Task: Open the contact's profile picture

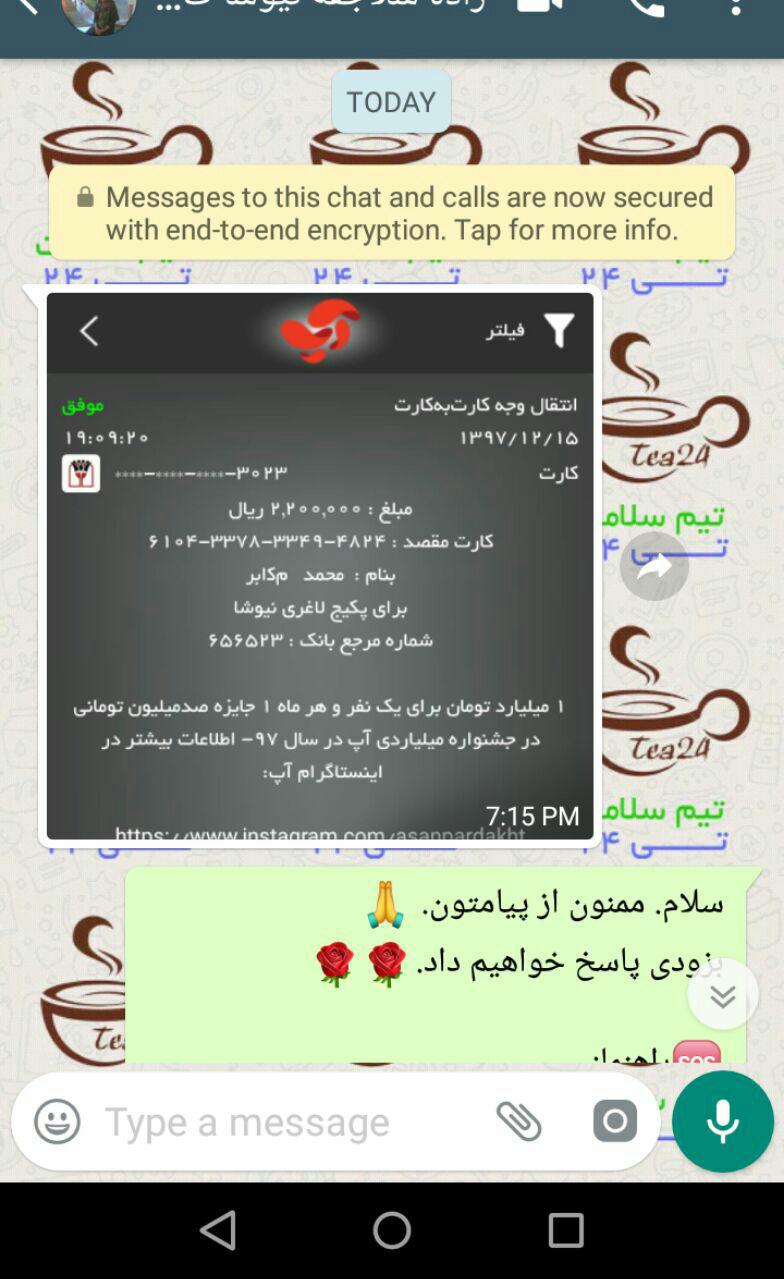Action: (98, 12)
